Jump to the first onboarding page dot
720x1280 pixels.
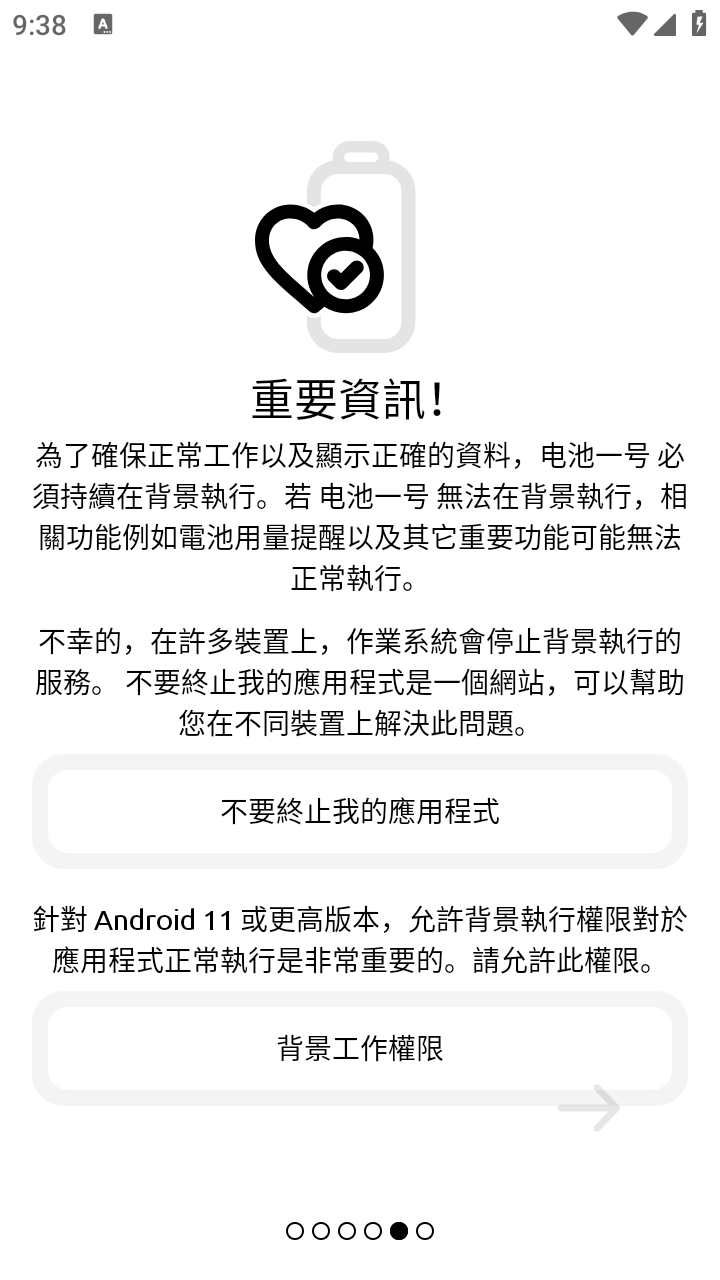coord(293,1231)
